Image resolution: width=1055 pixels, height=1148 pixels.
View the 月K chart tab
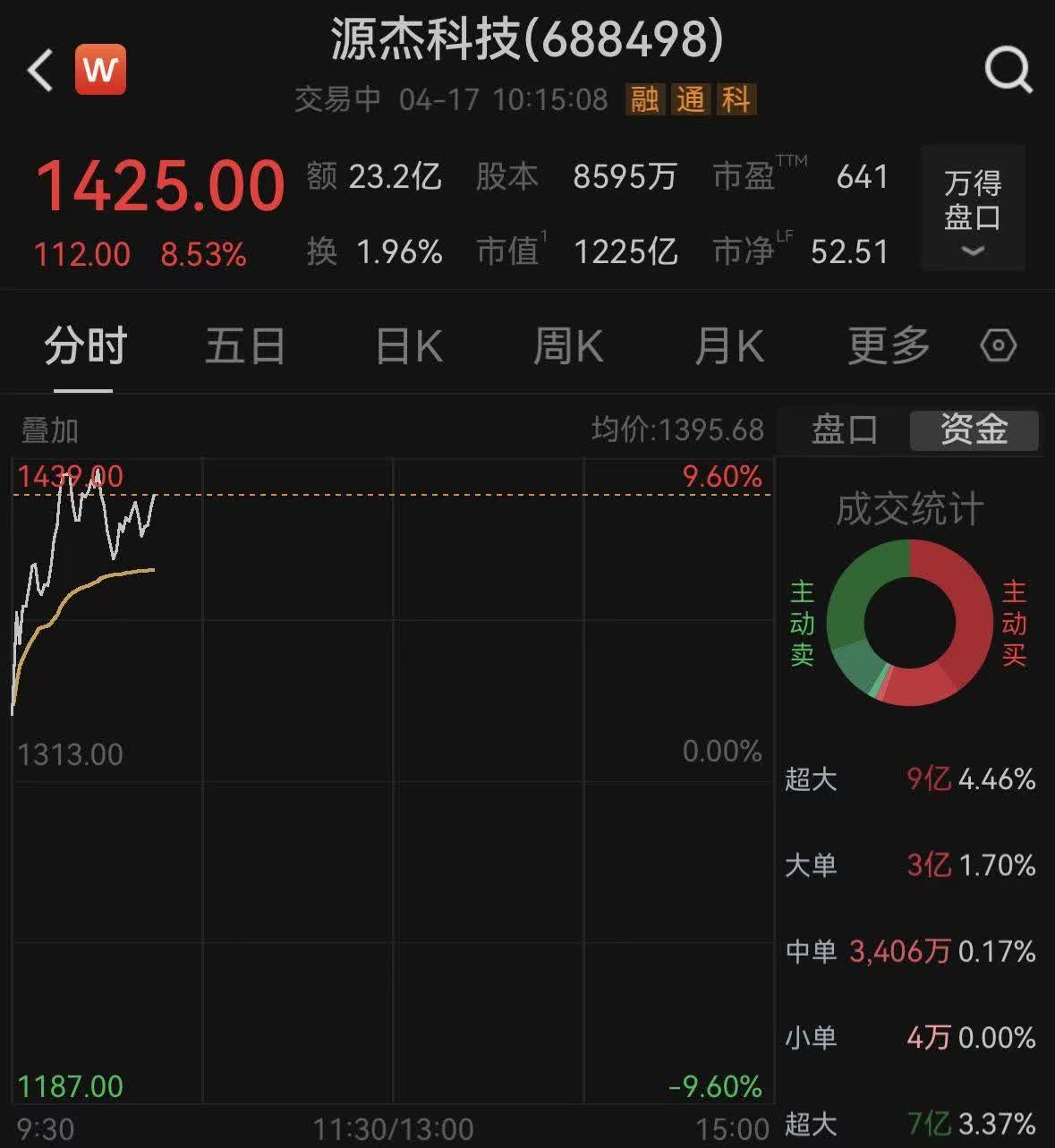click(729, 346)
